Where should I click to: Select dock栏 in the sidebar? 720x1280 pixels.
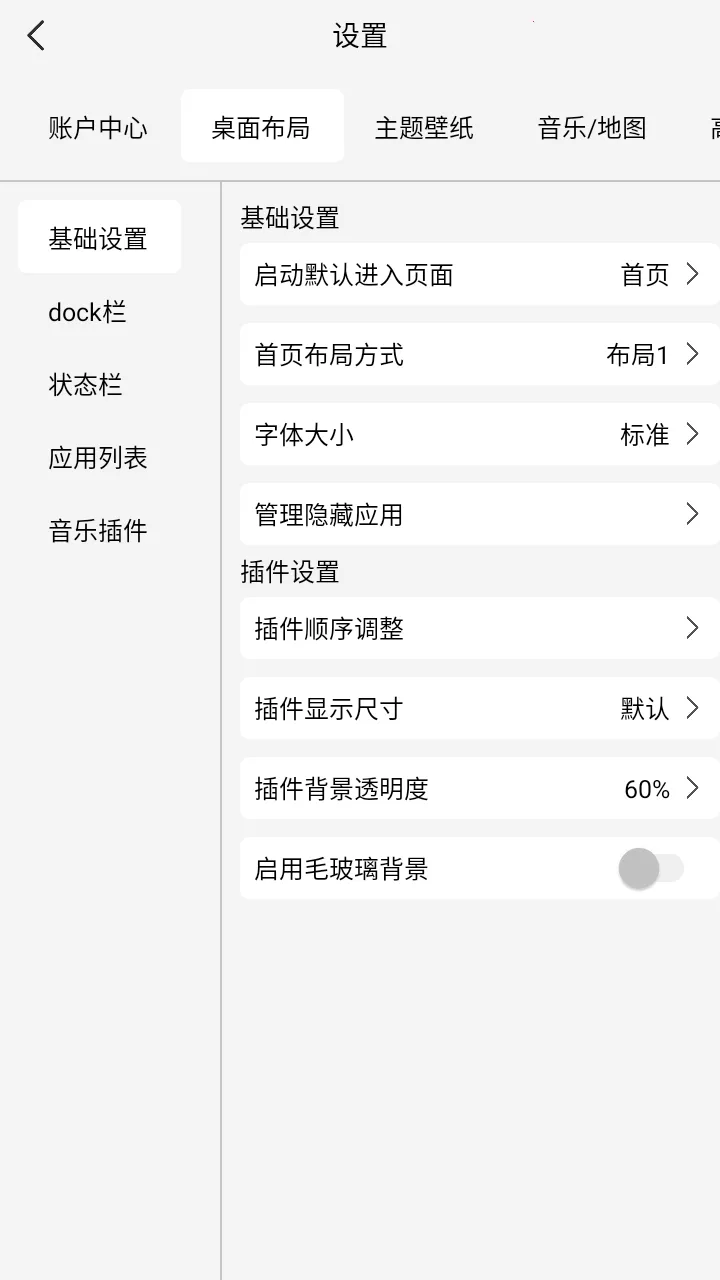(87, 312)
